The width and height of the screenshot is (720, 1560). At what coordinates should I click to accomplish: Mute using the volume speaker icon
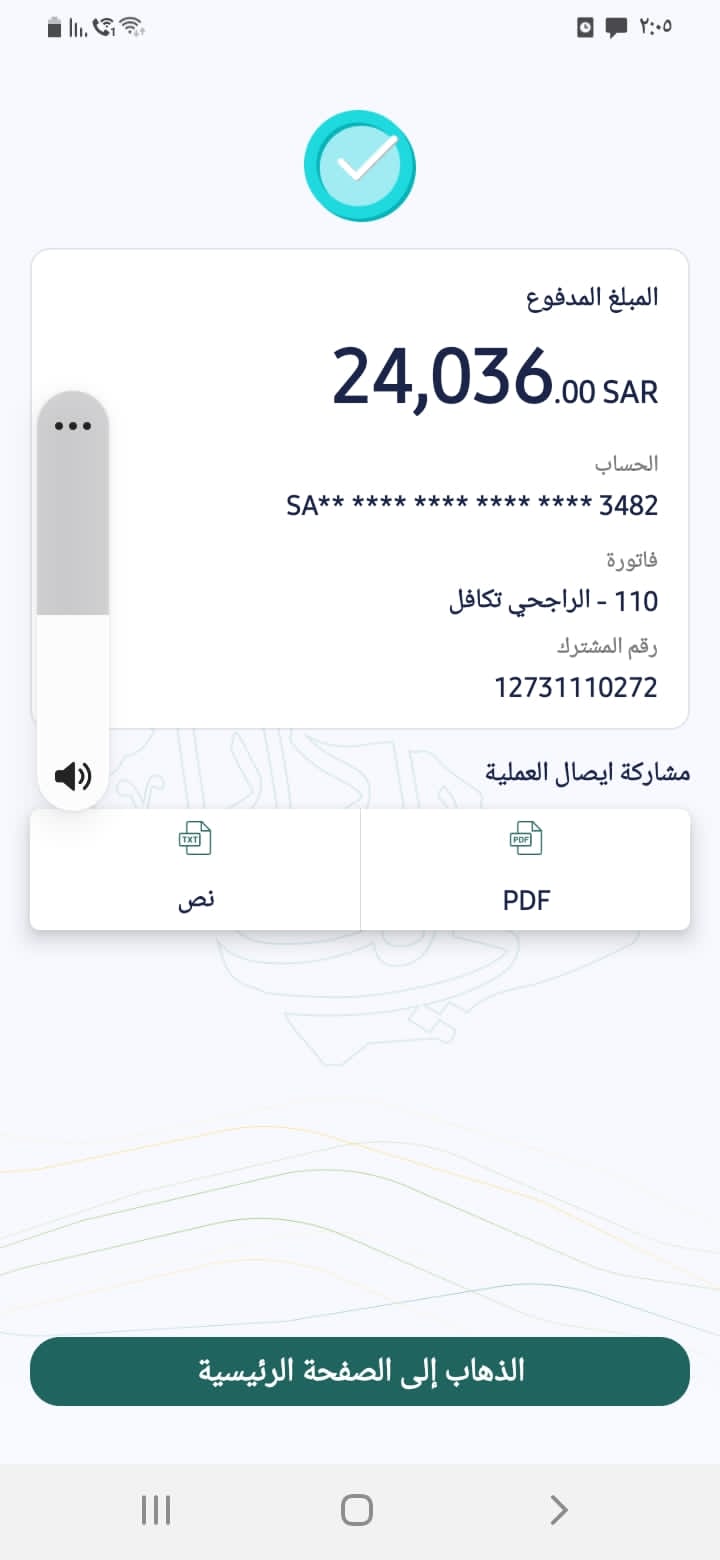73,775
